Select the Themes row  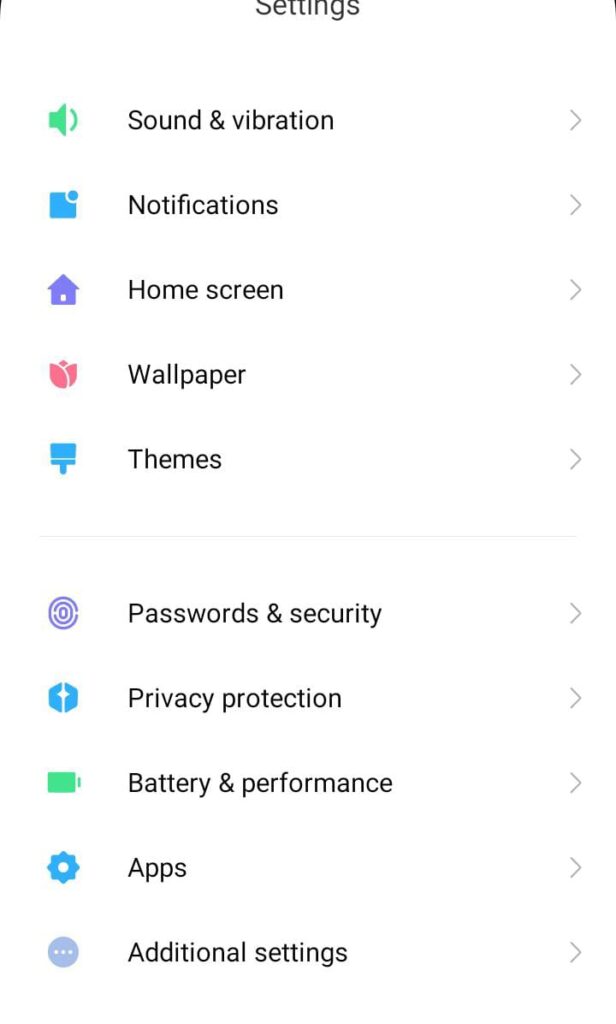pos(308,460)
